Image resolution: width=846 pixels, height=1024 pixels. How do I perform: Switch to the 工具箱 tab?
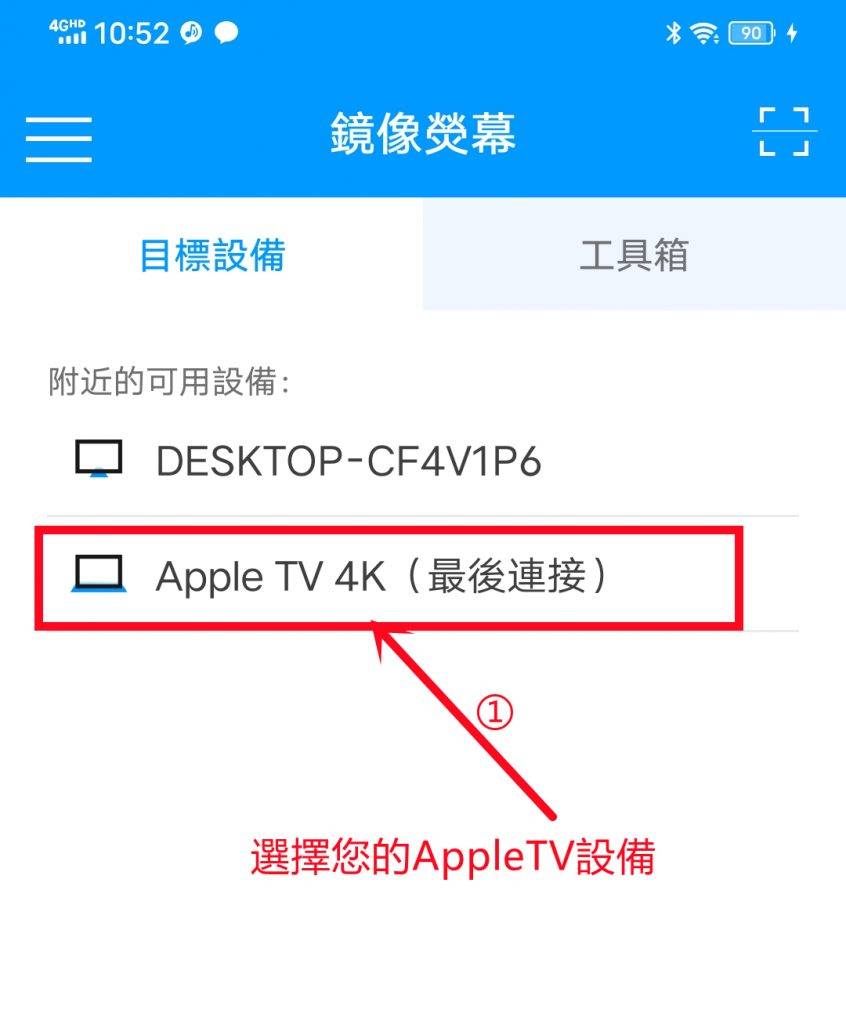(x=634, y=255)
